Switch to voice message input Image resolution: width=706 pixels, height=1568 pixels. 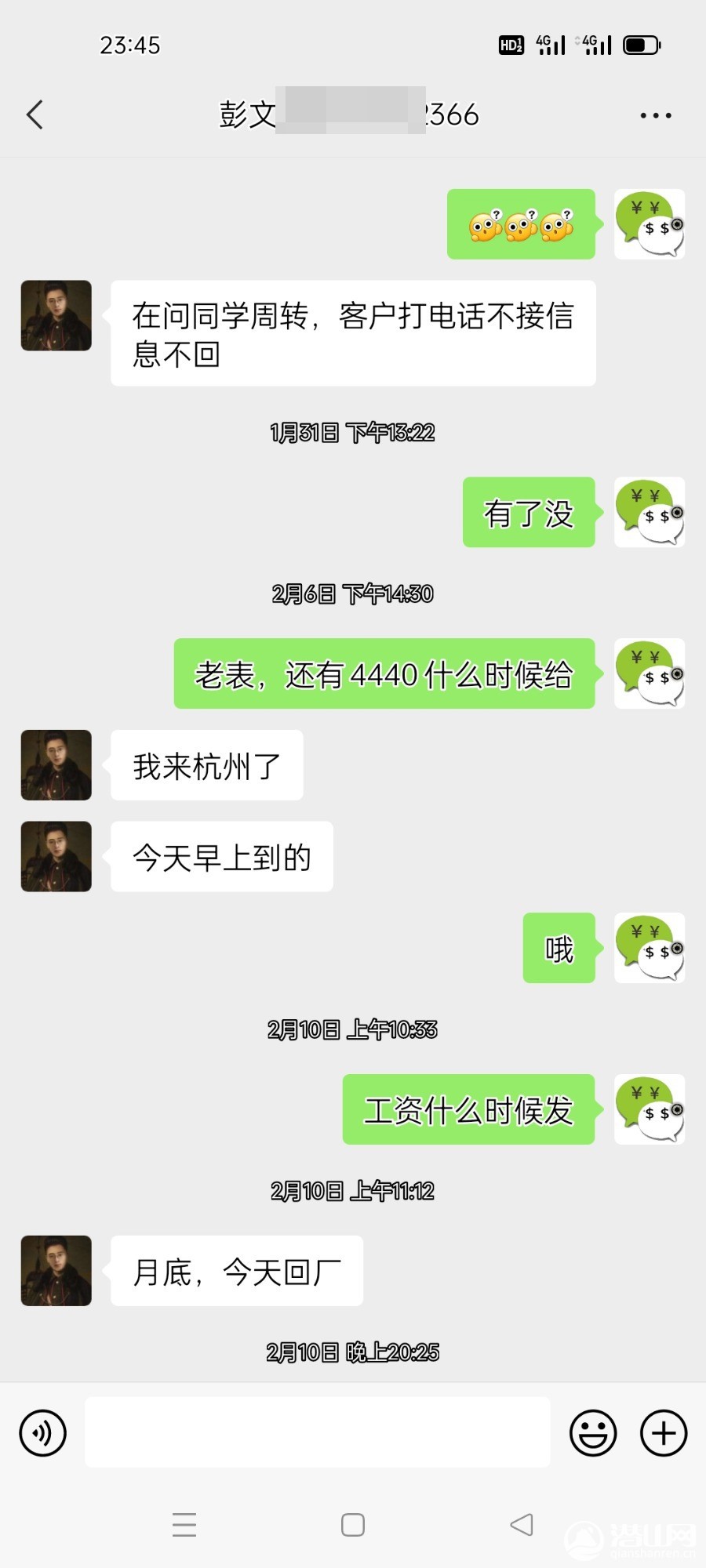click(42, 1432)
